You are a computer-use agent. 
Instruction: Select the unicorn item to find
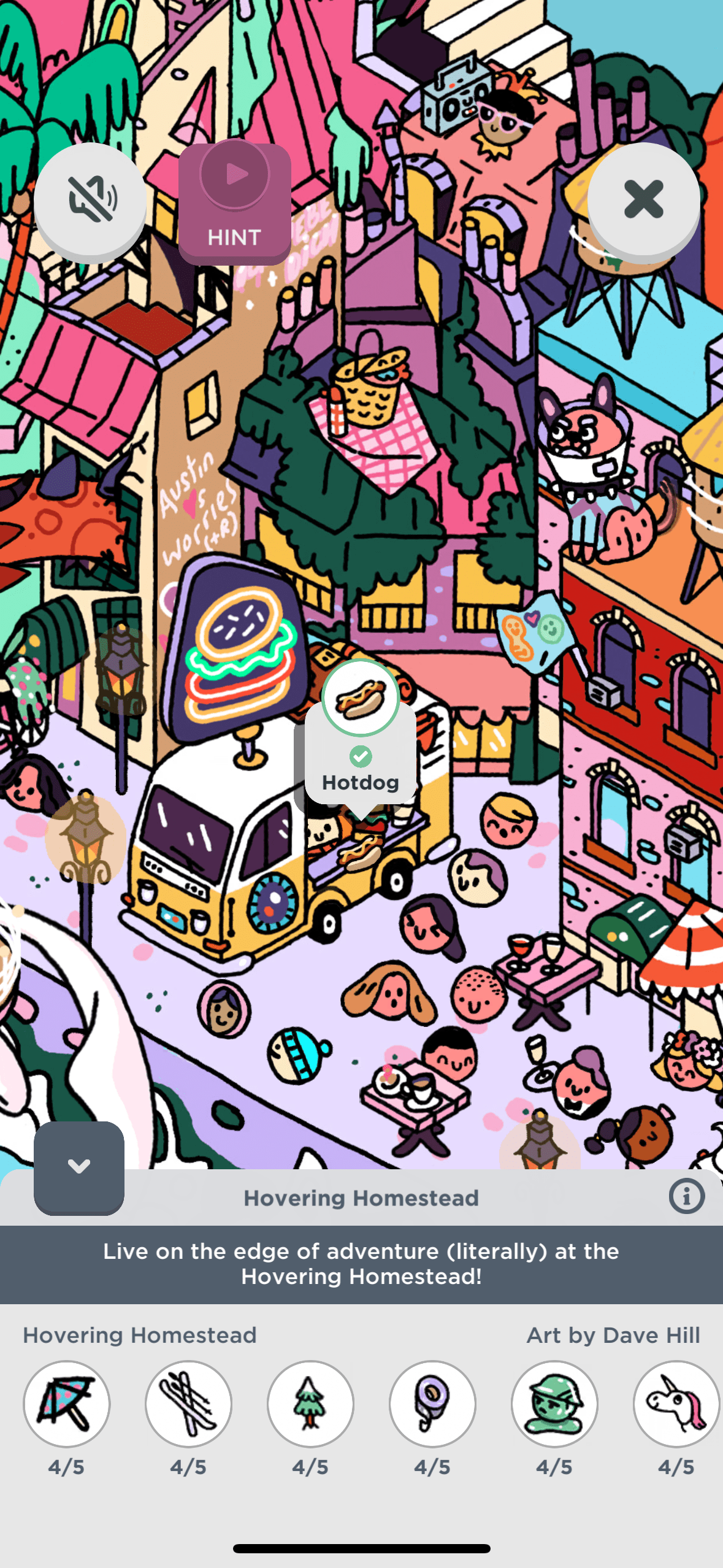(676, 1404)
